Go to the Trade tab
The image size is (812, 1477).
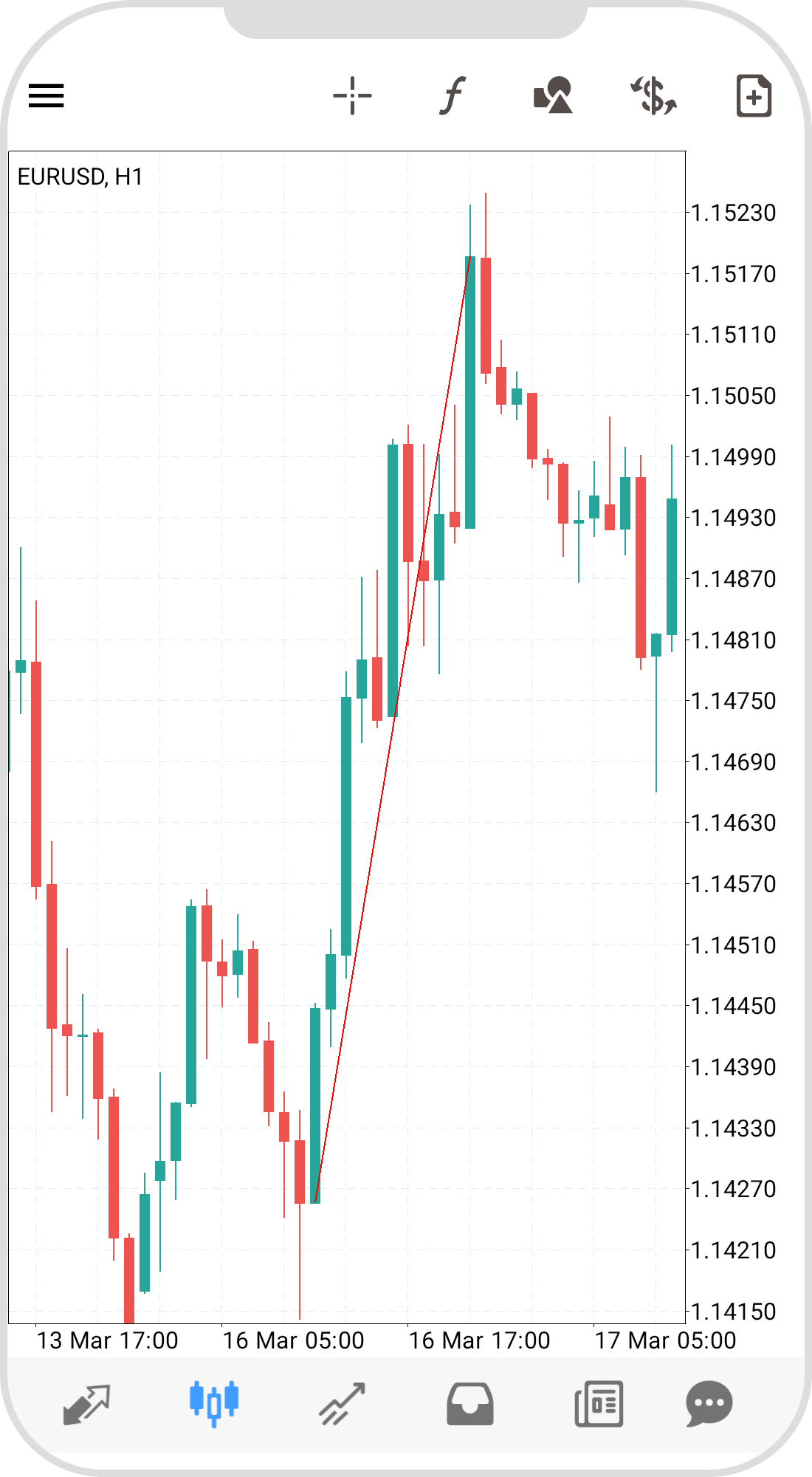(x=342, y=1403)
